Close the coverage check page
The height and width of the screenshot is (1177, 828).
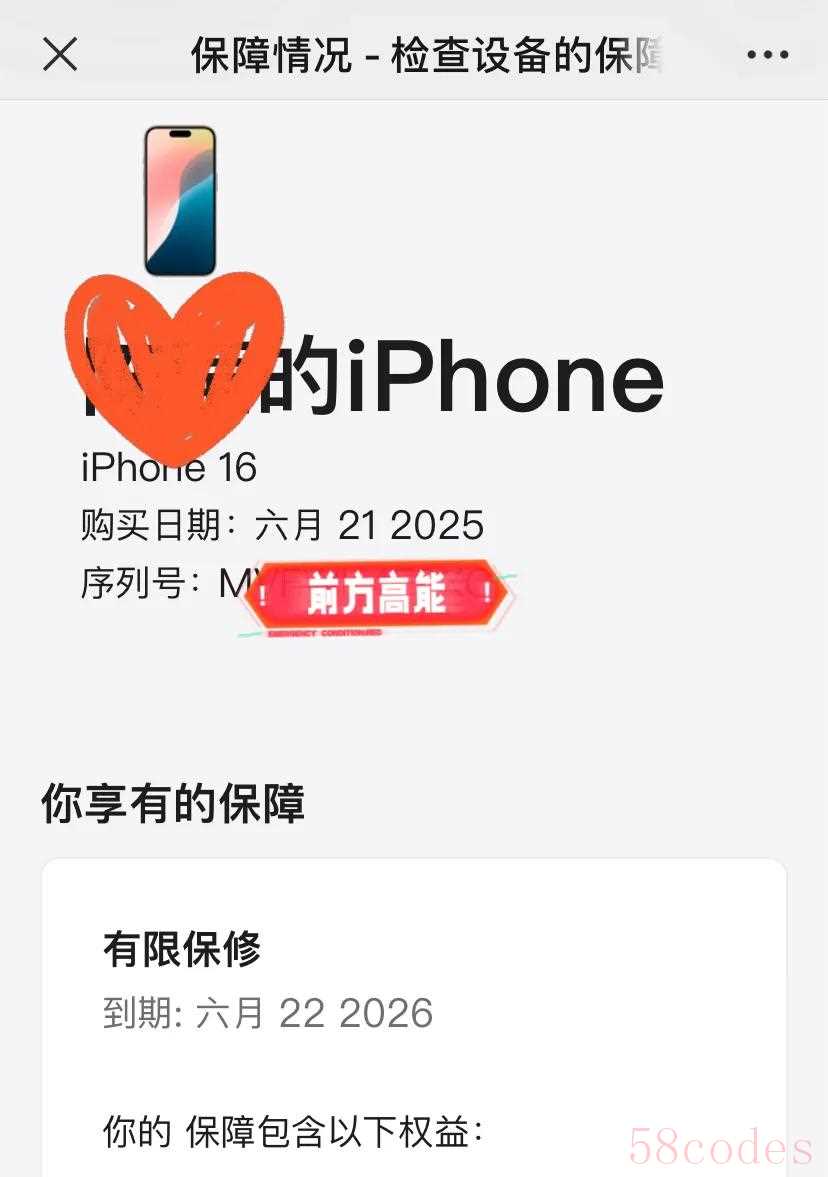pyautogui.click(x=60, y=54)
